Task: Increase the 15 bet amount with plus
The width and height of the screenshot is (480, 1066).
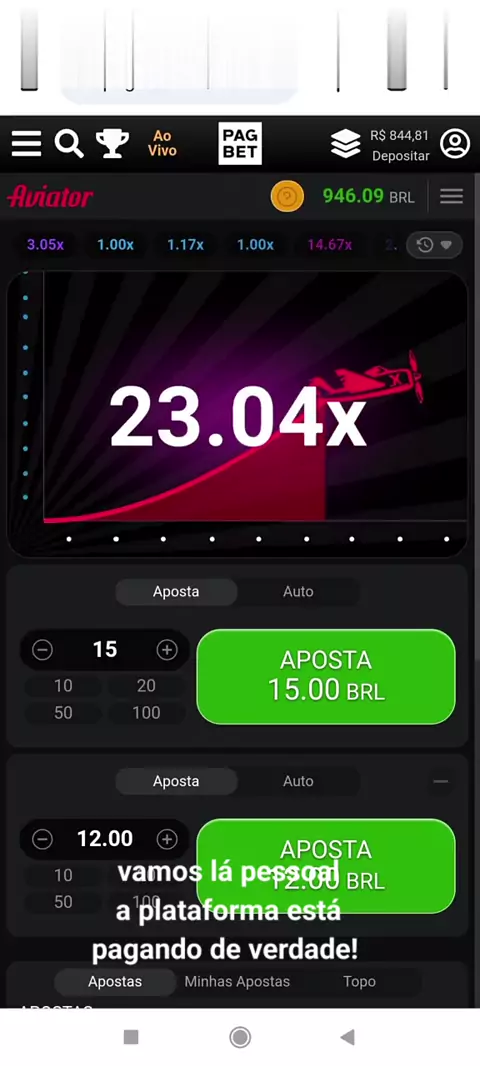Action: coord(167,650)
